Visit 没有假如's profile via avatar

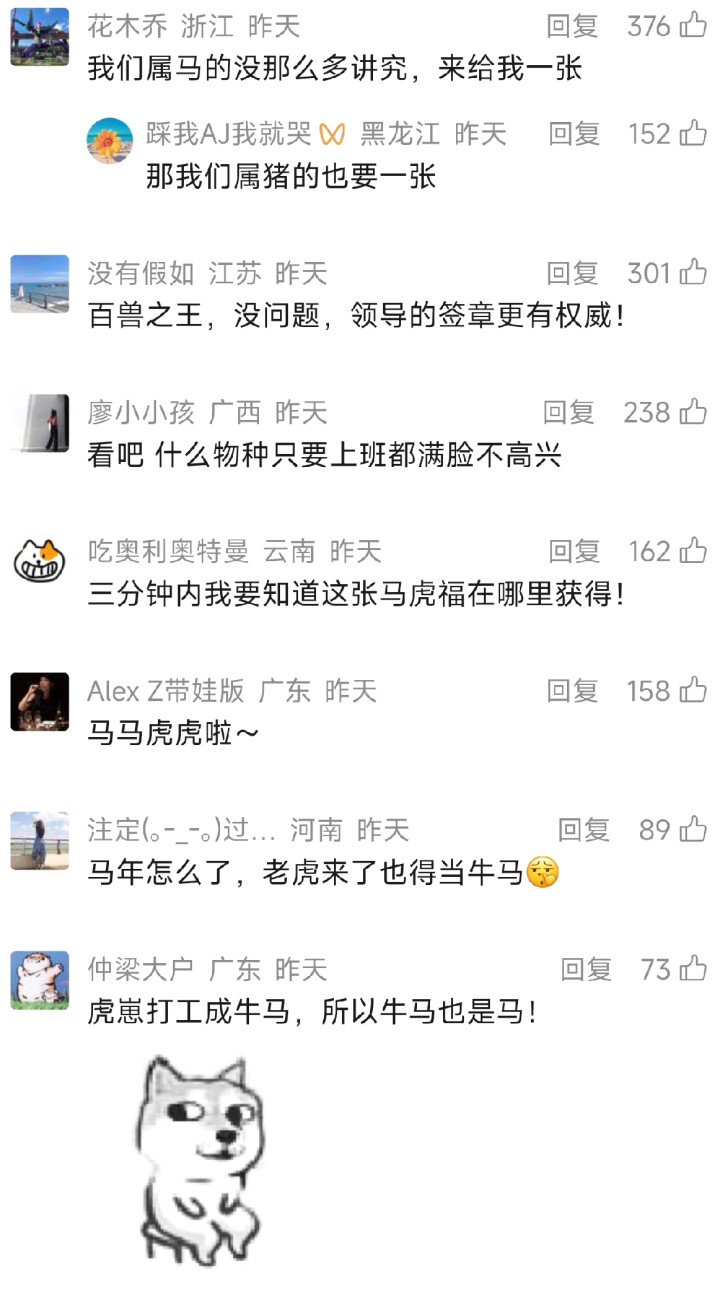tap(40, 284)
